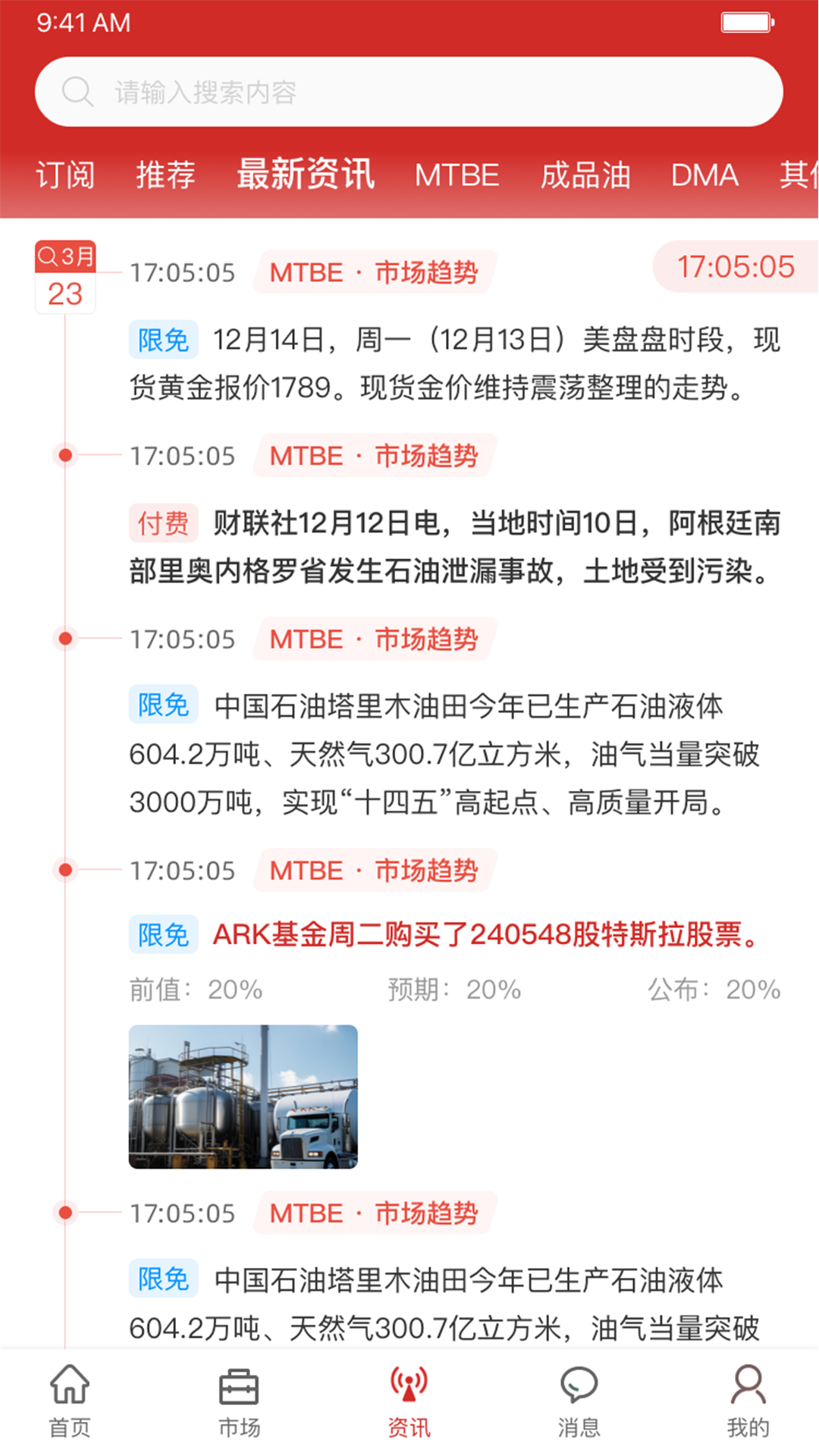Viewport: 819px width, 1456px height.
Task: Click the magnifier icon inside the search bar
Action: [x=78, y=91]
